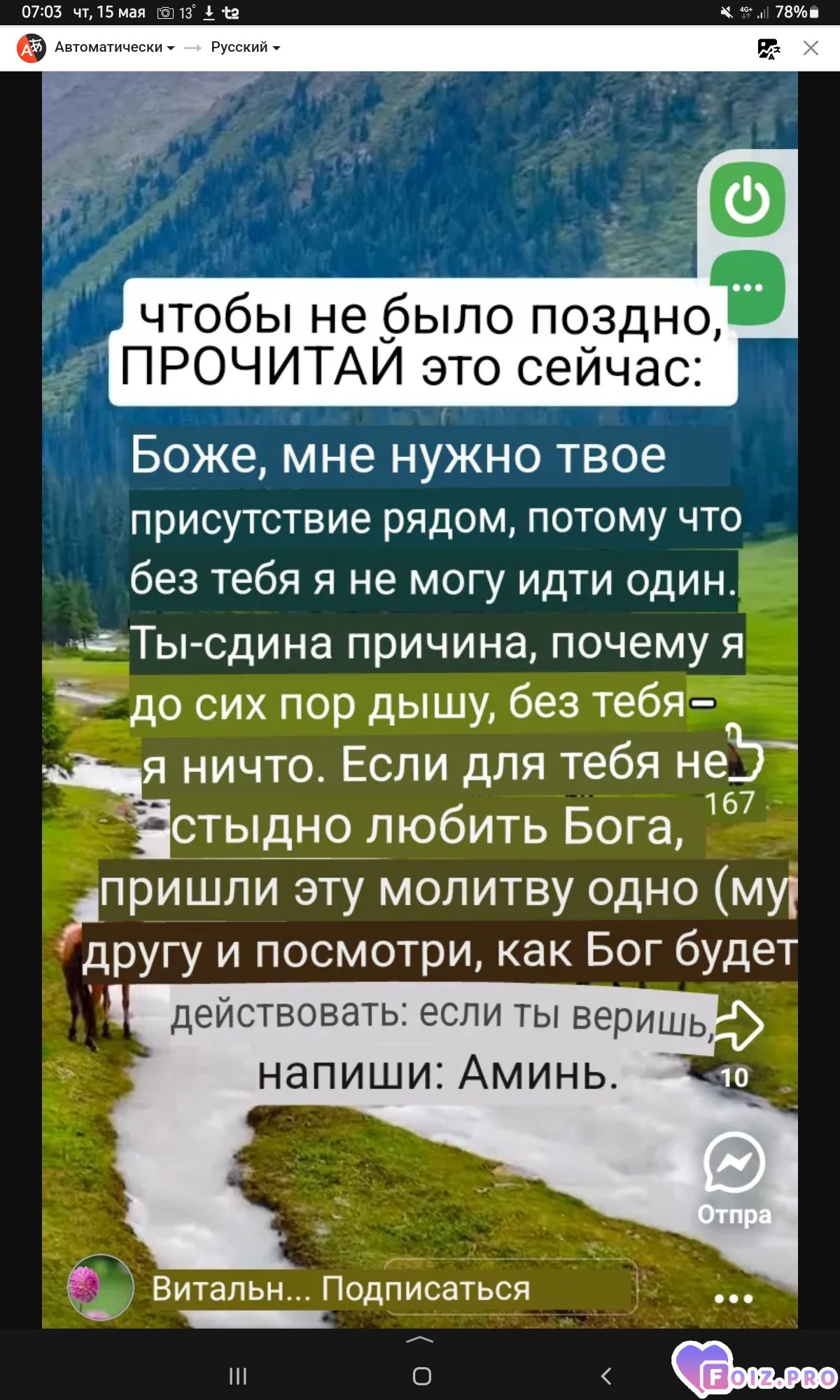This screenshot has height=1400, width=840.
Task: Expand the bottom panel with the chevron handle
Action: [420, 1339]
